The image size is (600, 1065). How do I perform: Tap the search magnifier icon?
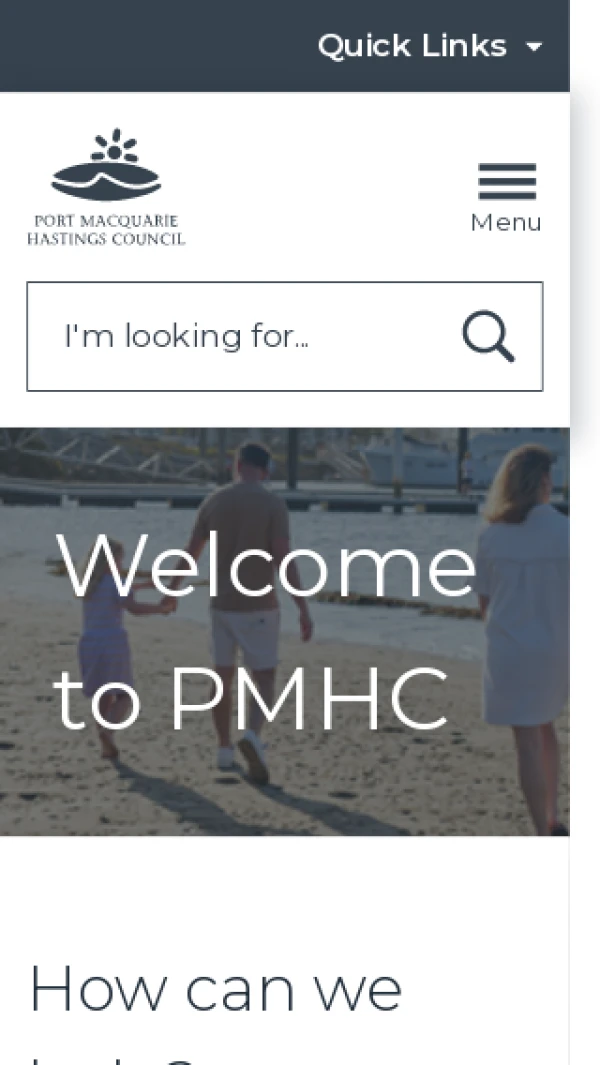coord(488,336)
